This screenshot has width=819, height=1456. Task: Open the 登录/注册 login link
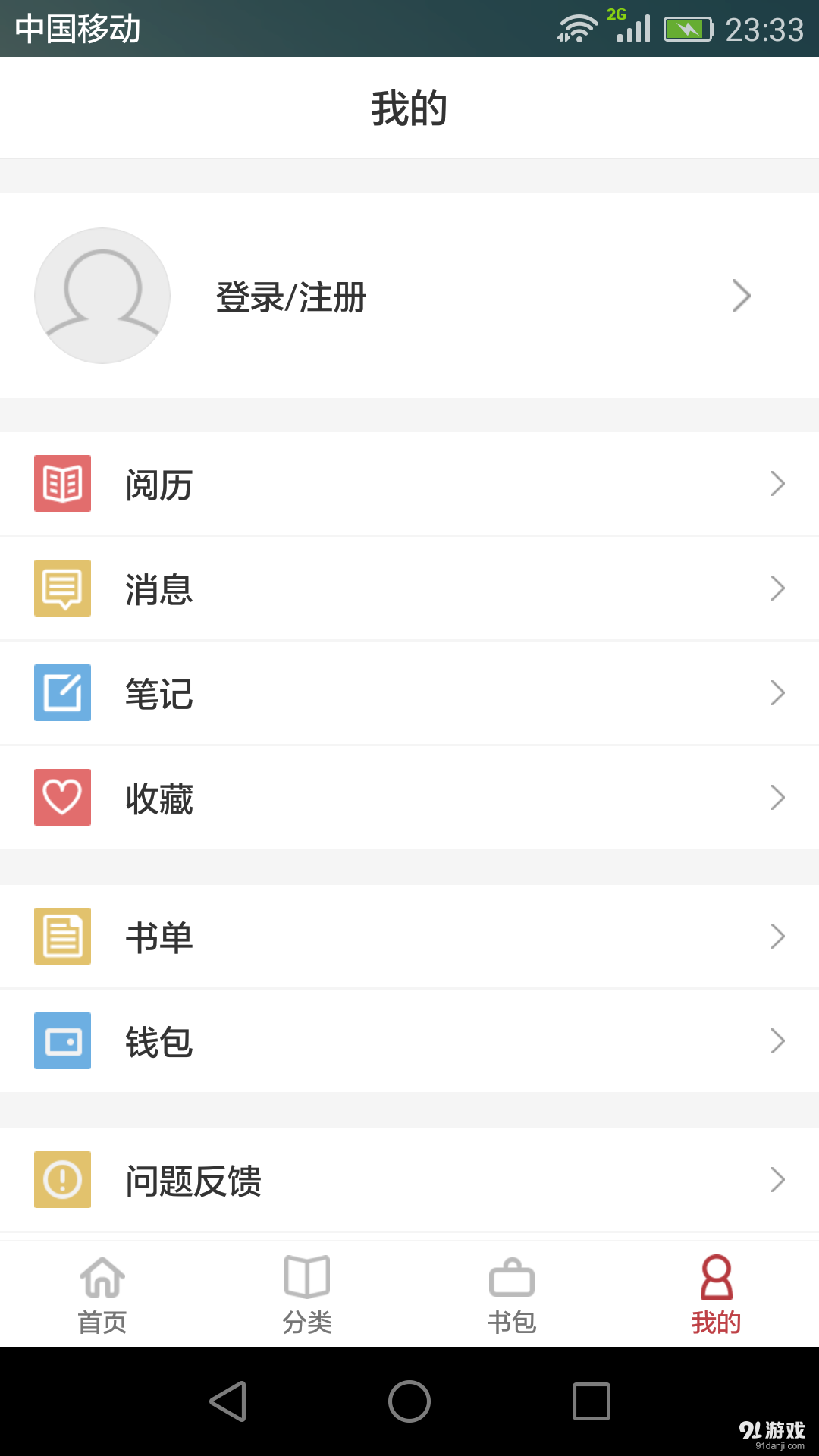tap(290, 298)
